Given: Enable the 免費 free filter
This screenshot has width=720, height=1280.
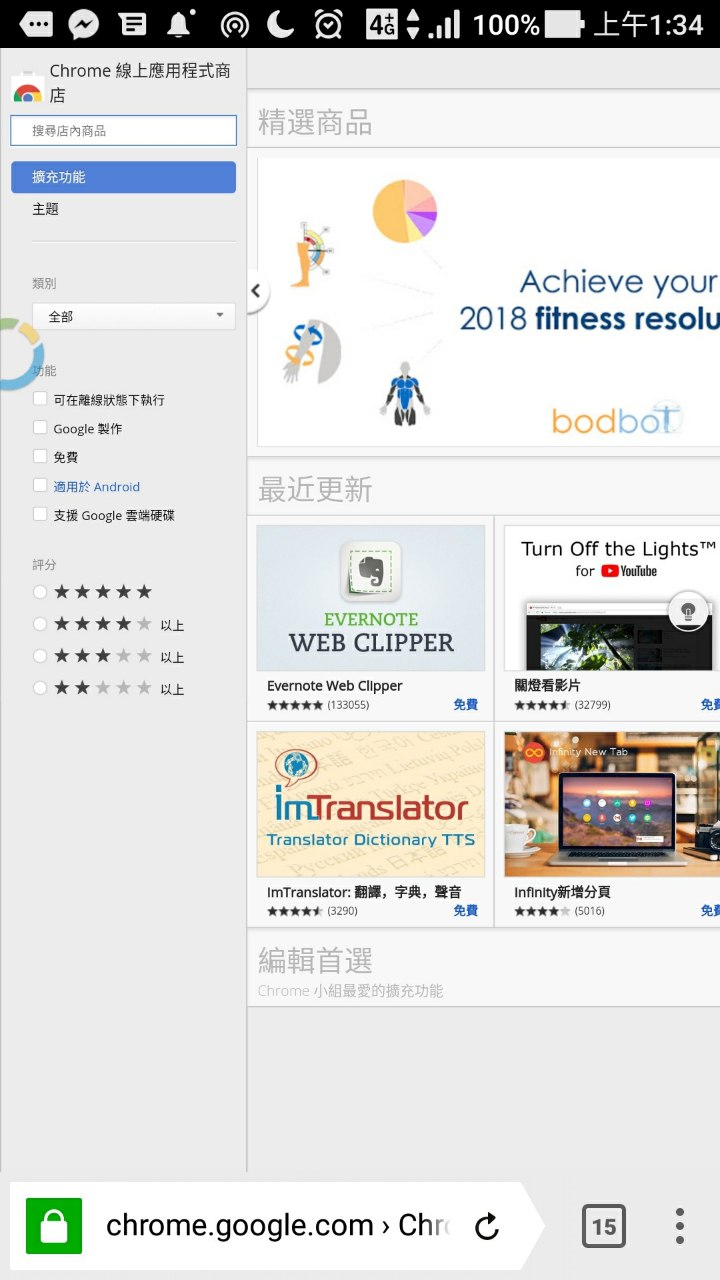Looking at the screenshot, I should 40,457.
